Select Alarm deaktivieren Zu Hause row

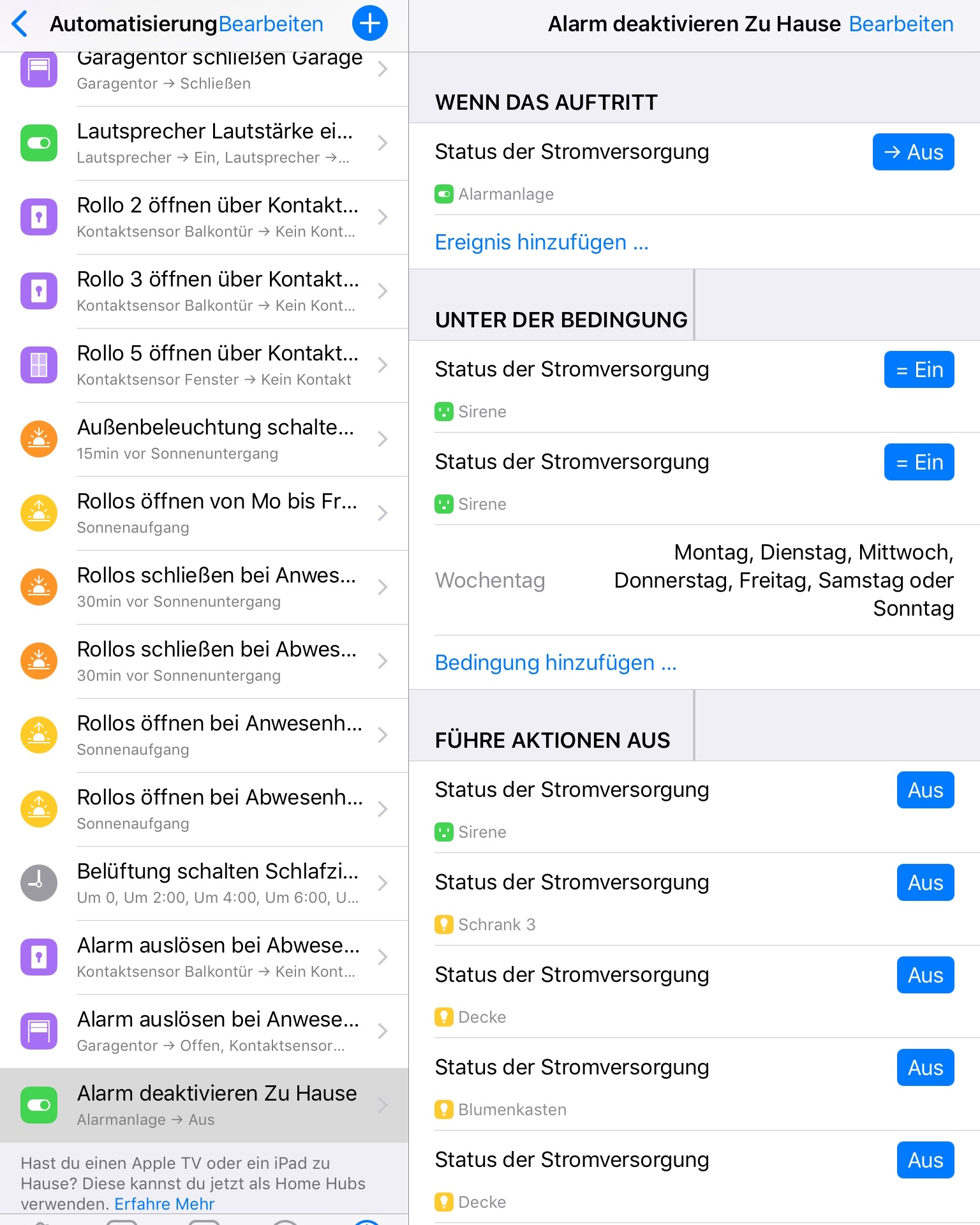(x=217, y=1105)
